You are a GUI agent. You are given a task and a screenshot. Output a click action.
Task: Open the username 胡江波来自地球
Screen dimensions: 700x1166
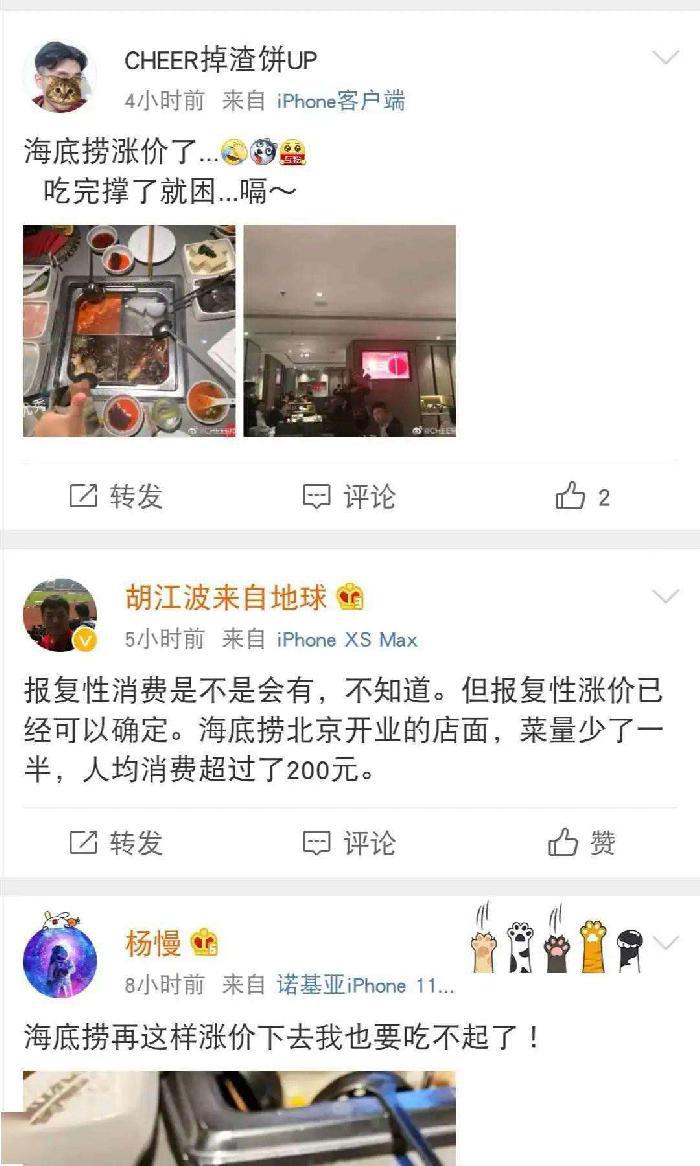[226, 598]
